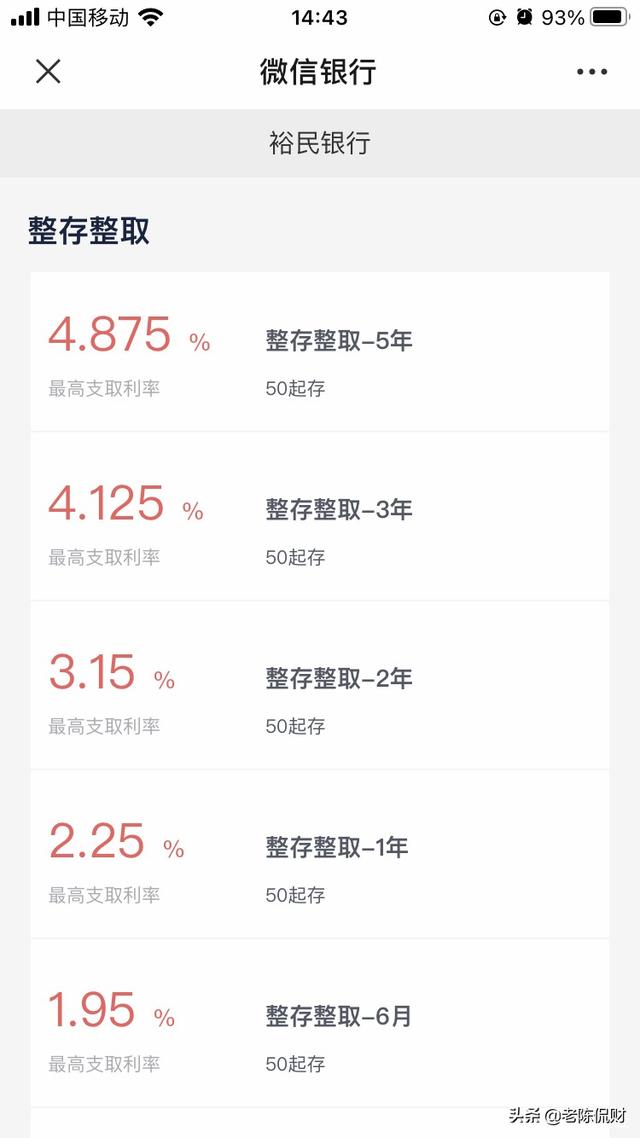Viewport: 640px width, 1138px height.
Task: Close the 微信银行 page
Action: (x=48, y=72)
